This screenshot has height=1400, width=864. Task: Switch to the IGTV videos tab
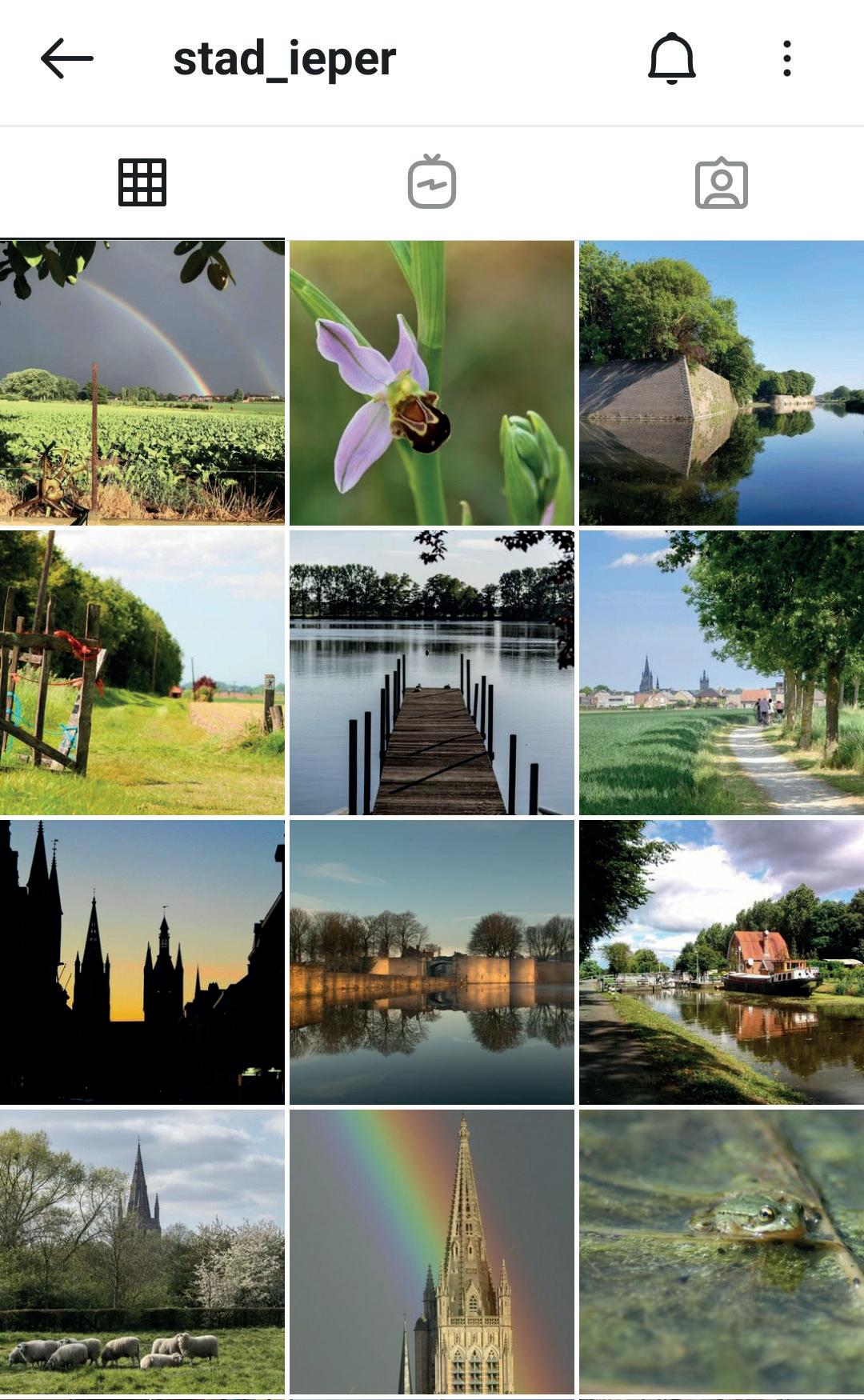432,182
